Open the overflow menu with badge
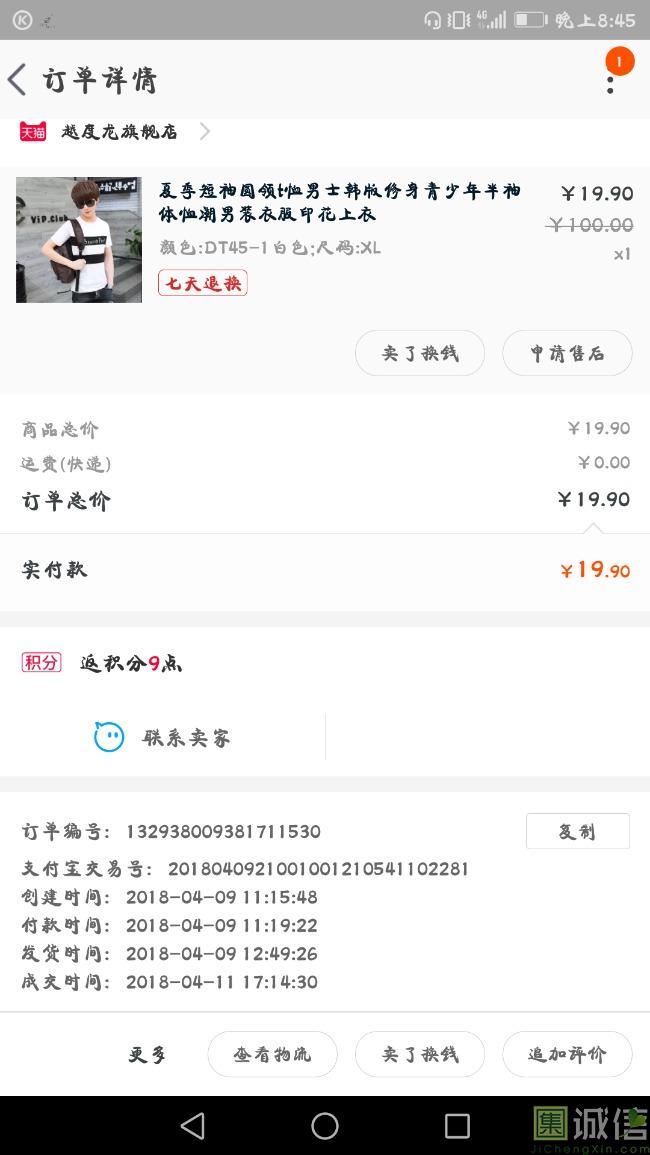 [x=611, y=79]
